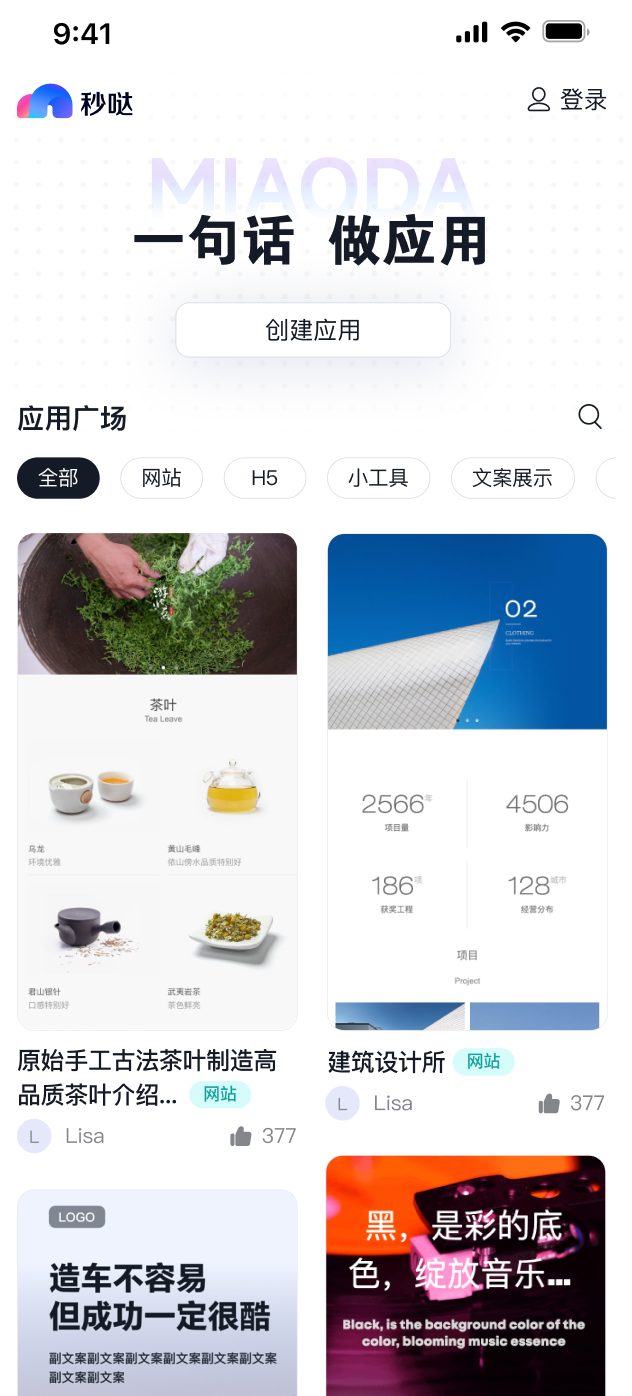
Task: View Lisa's avatar under 建筑设计所
Action: (x=342, y=1103)
